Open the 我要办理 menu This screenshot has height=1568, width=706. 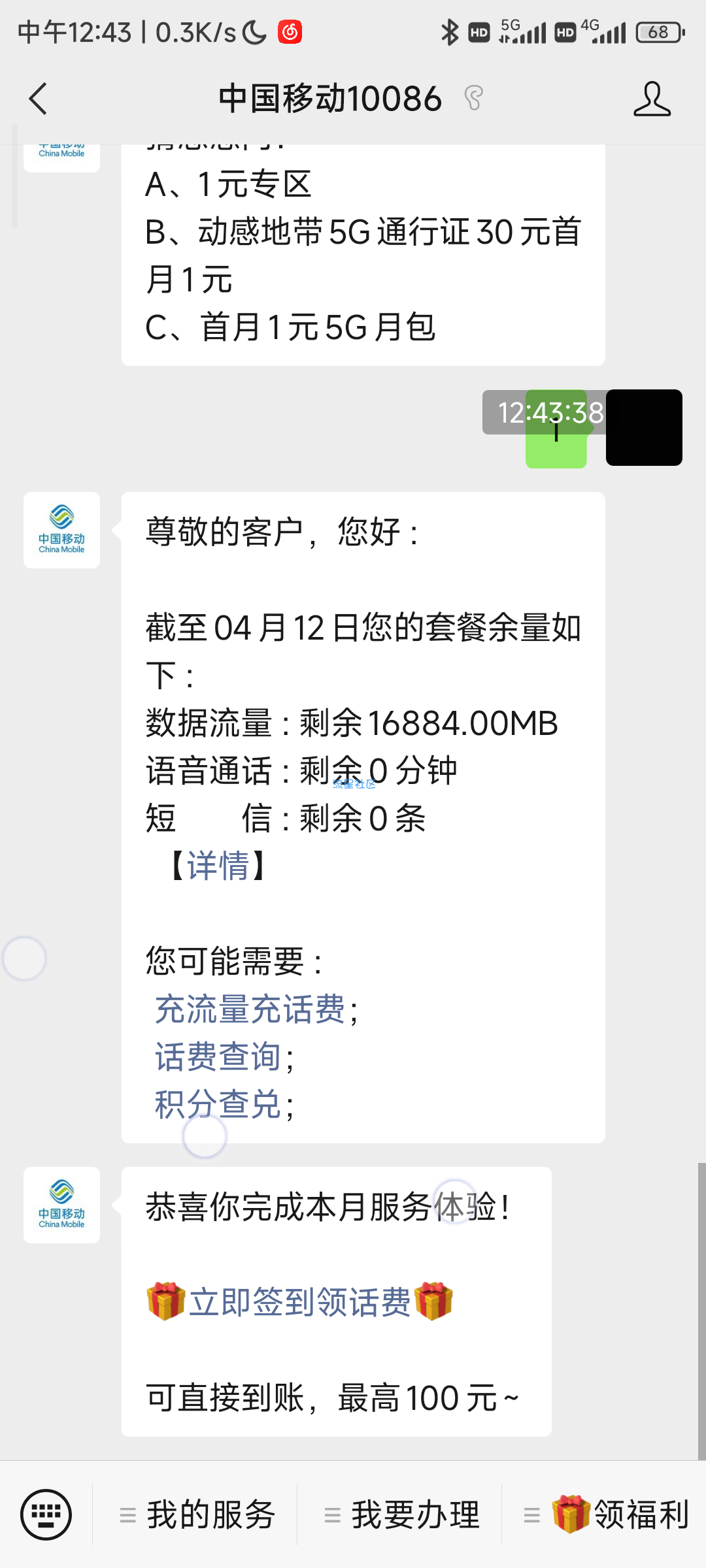[x=402, y=1514]
